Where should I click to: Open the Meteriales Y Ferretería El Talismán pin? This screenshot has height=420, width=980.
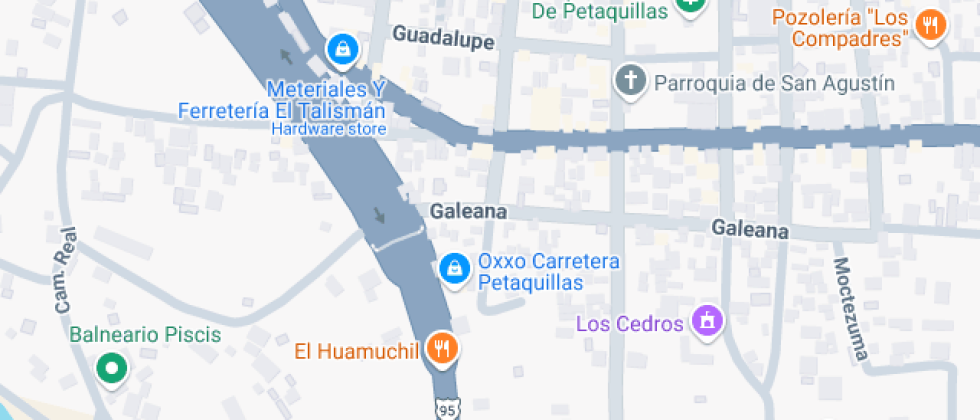pos(342,49)
